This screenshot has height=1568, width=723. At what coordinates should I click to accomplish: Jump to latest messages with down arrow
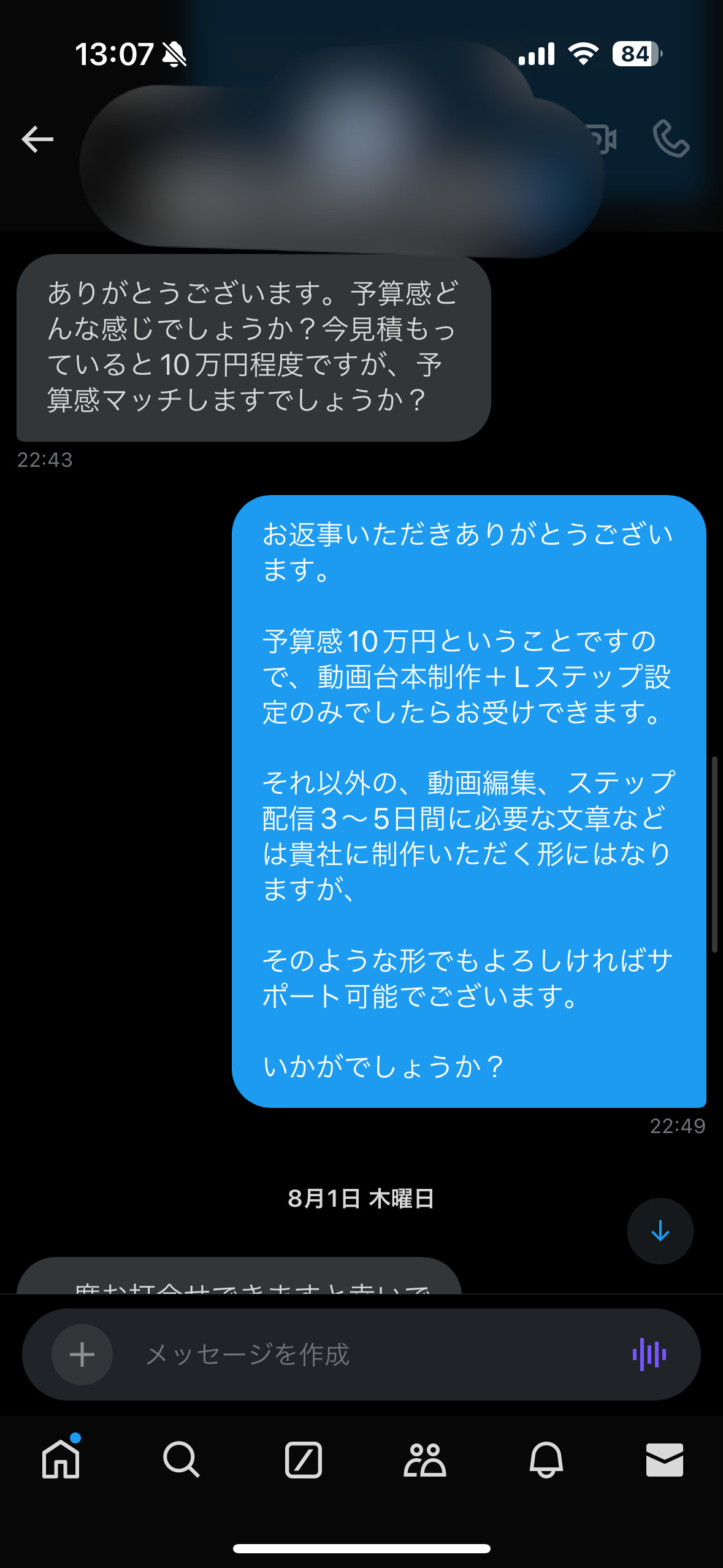pyautogui.click(x=660, y=1231)
